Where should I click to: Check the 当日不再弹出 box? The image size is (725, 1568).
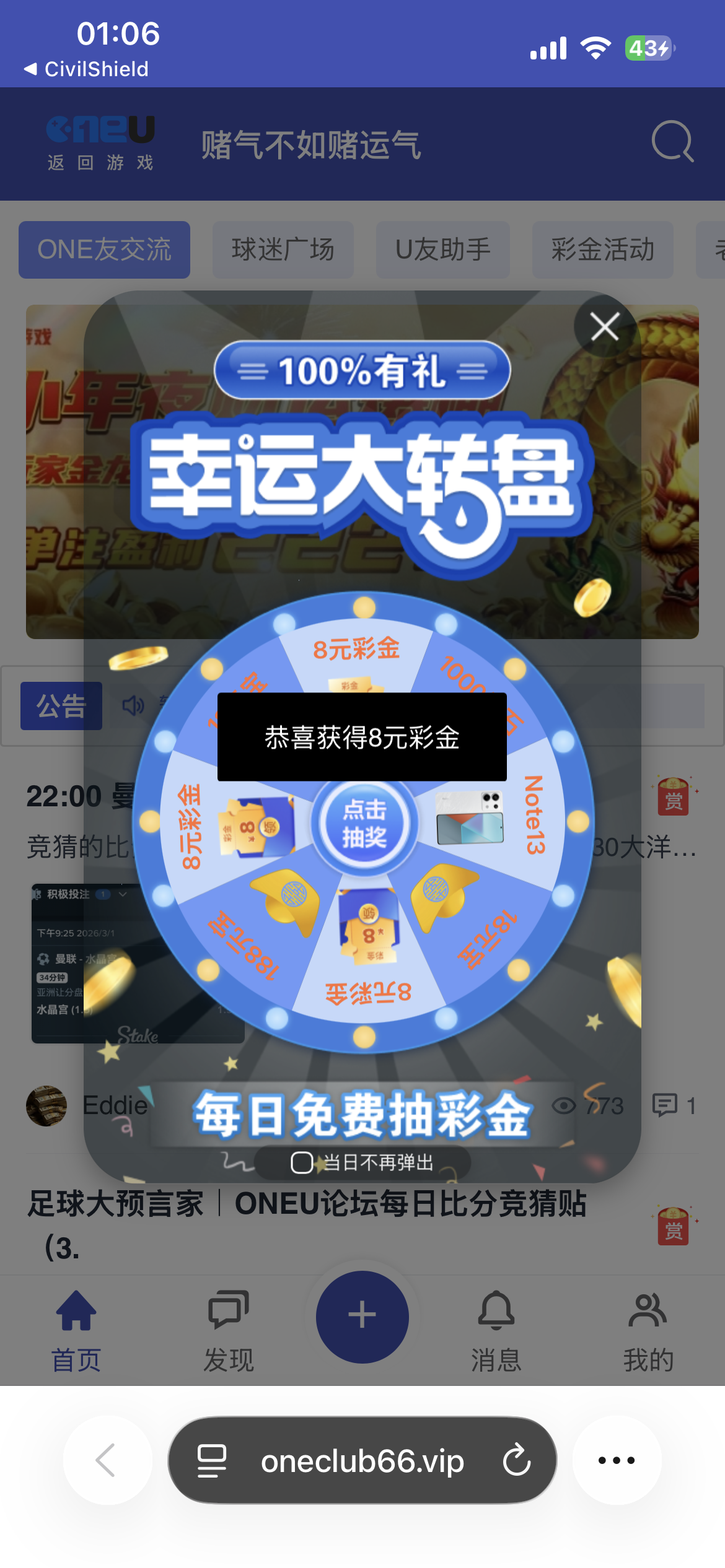[302, 1162]
